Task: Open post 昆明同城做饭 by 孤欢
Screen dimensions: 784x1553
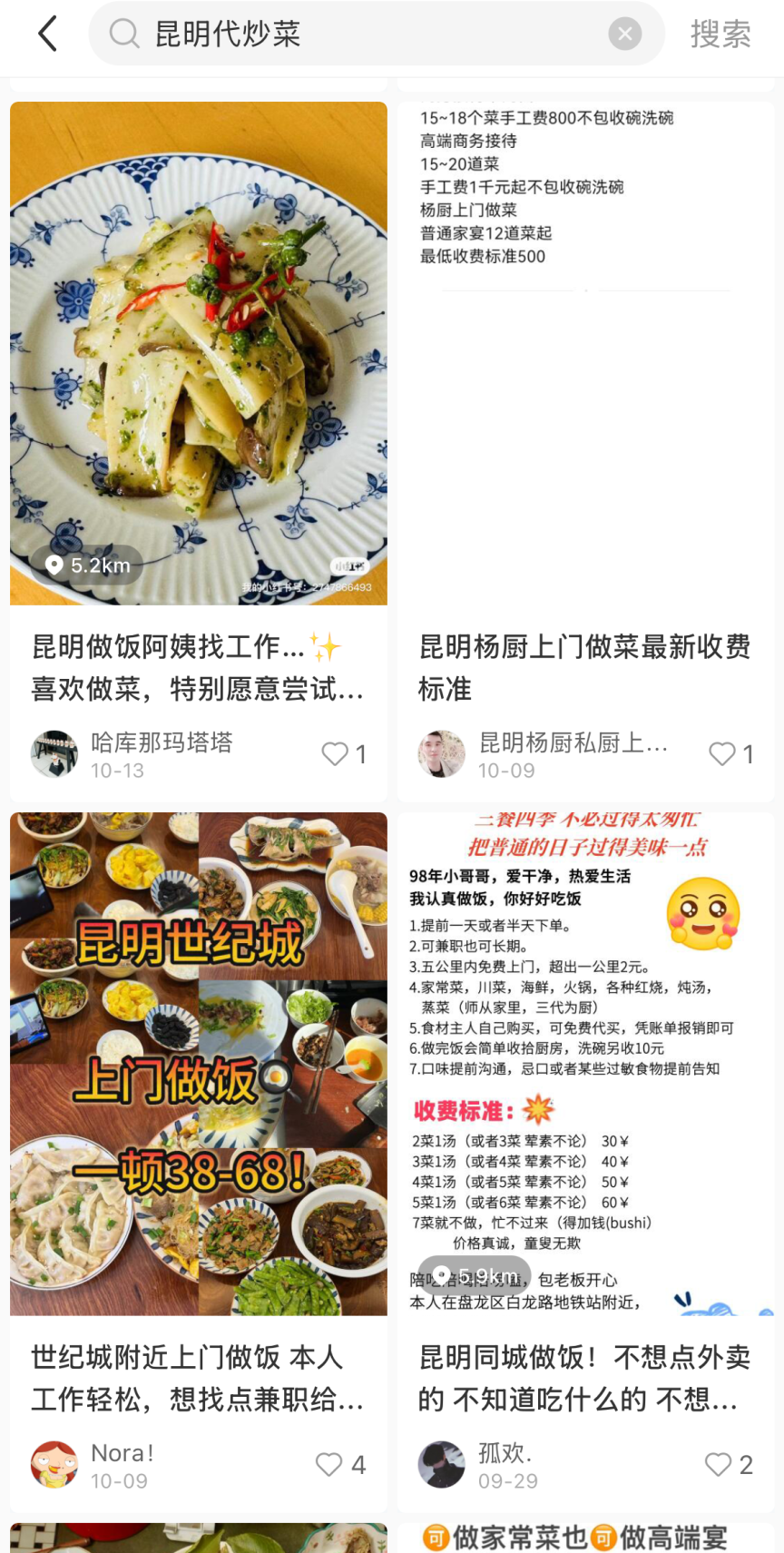Action: 584,1379
